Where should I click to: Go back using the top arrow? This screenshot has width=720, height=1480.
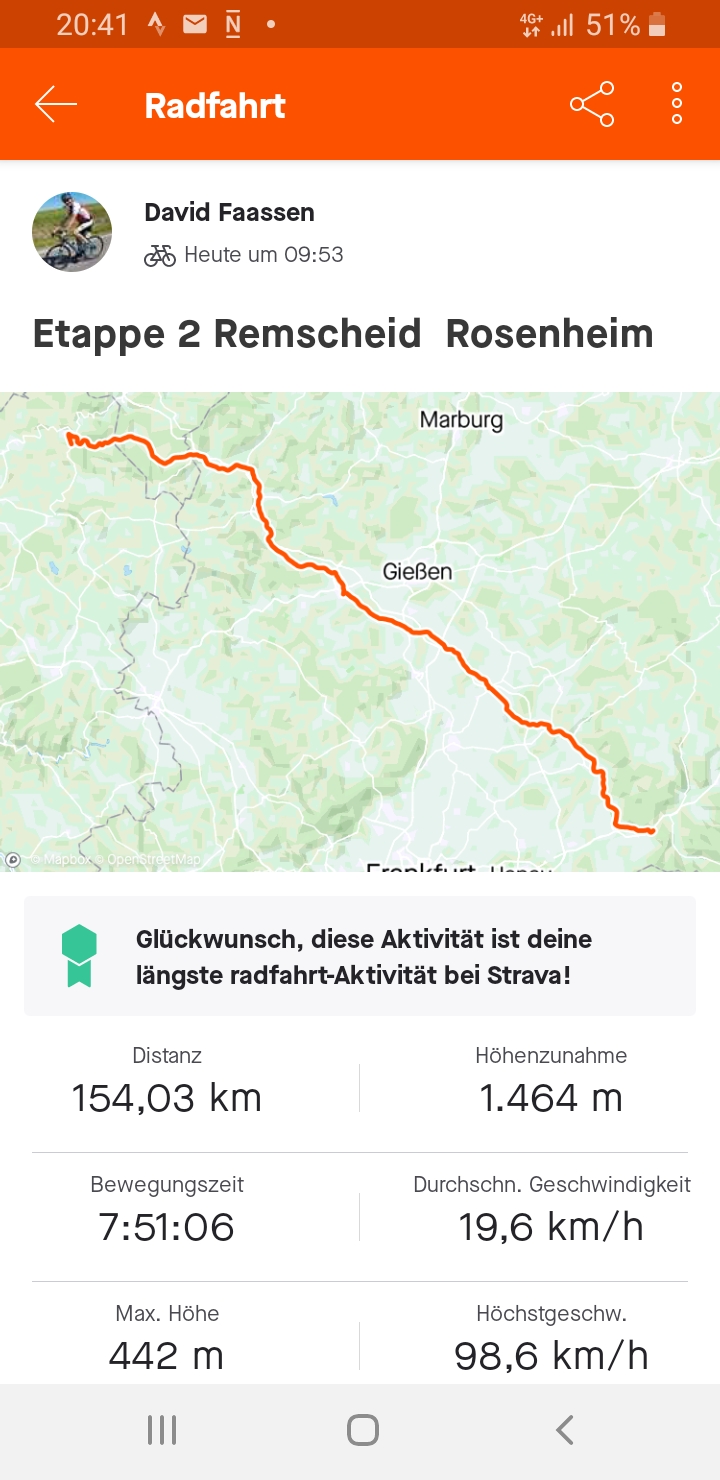(56, 104)
